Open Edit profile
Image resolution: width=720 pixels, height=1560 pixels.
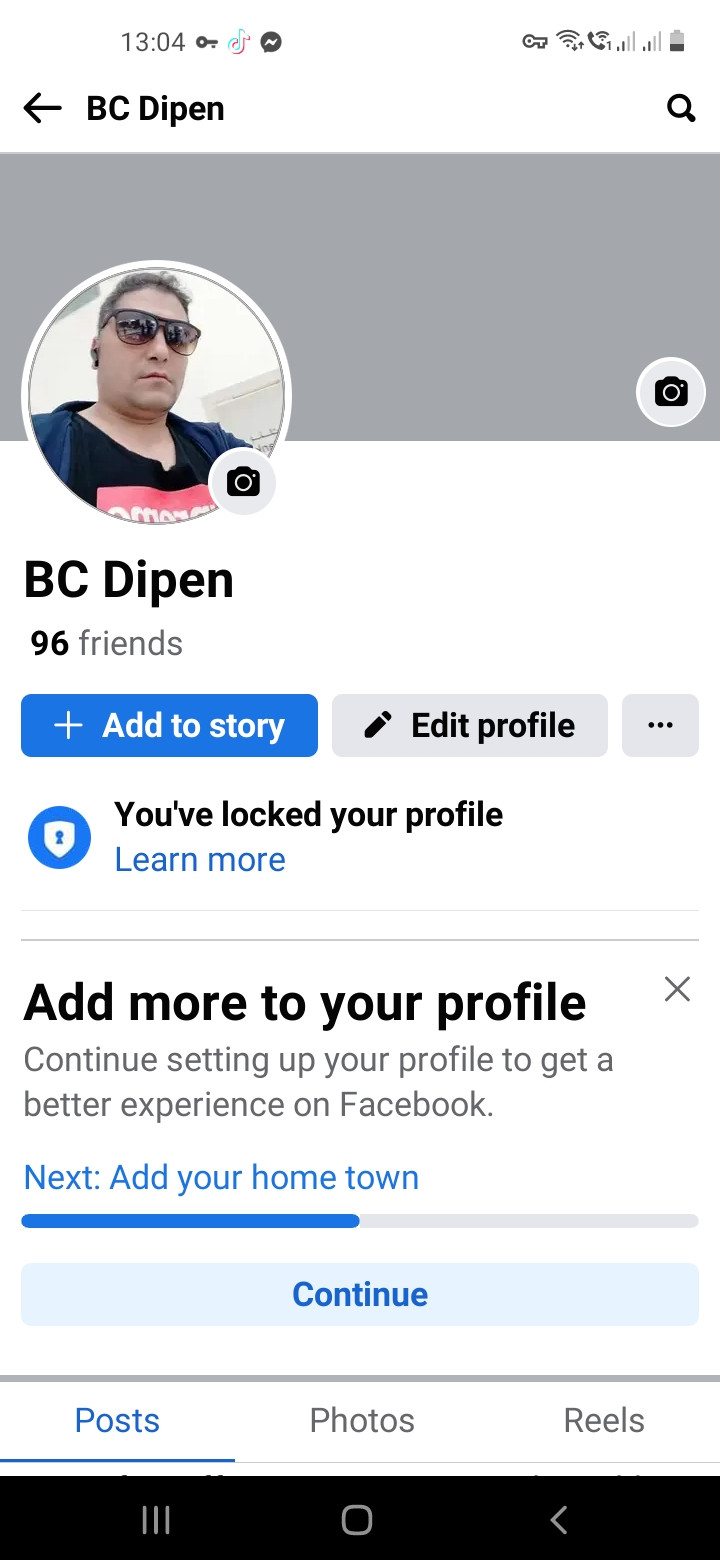point(470,725)
